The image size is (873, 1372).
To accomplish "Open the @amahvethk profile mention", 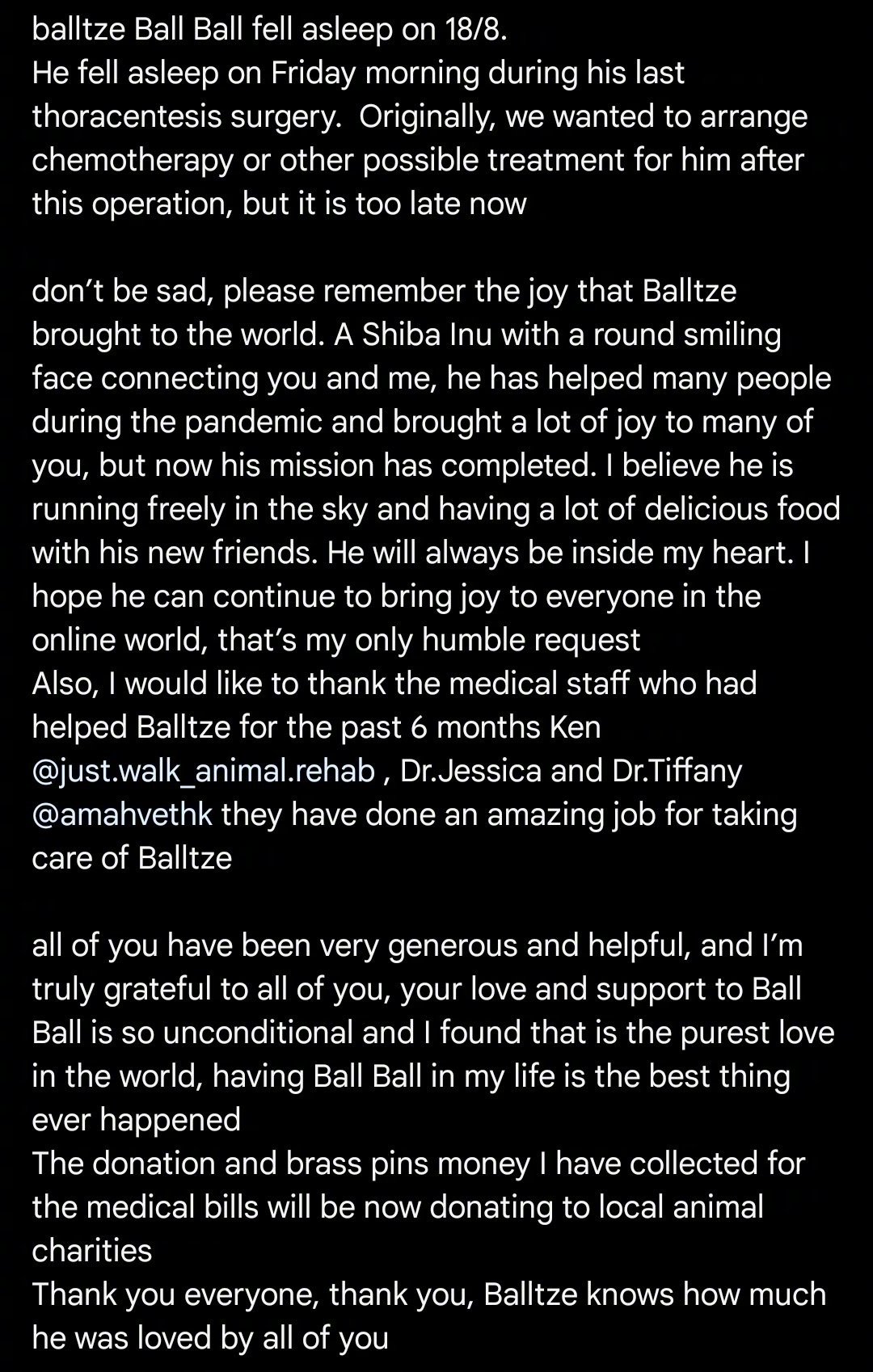I will click(x=122, y=814).
